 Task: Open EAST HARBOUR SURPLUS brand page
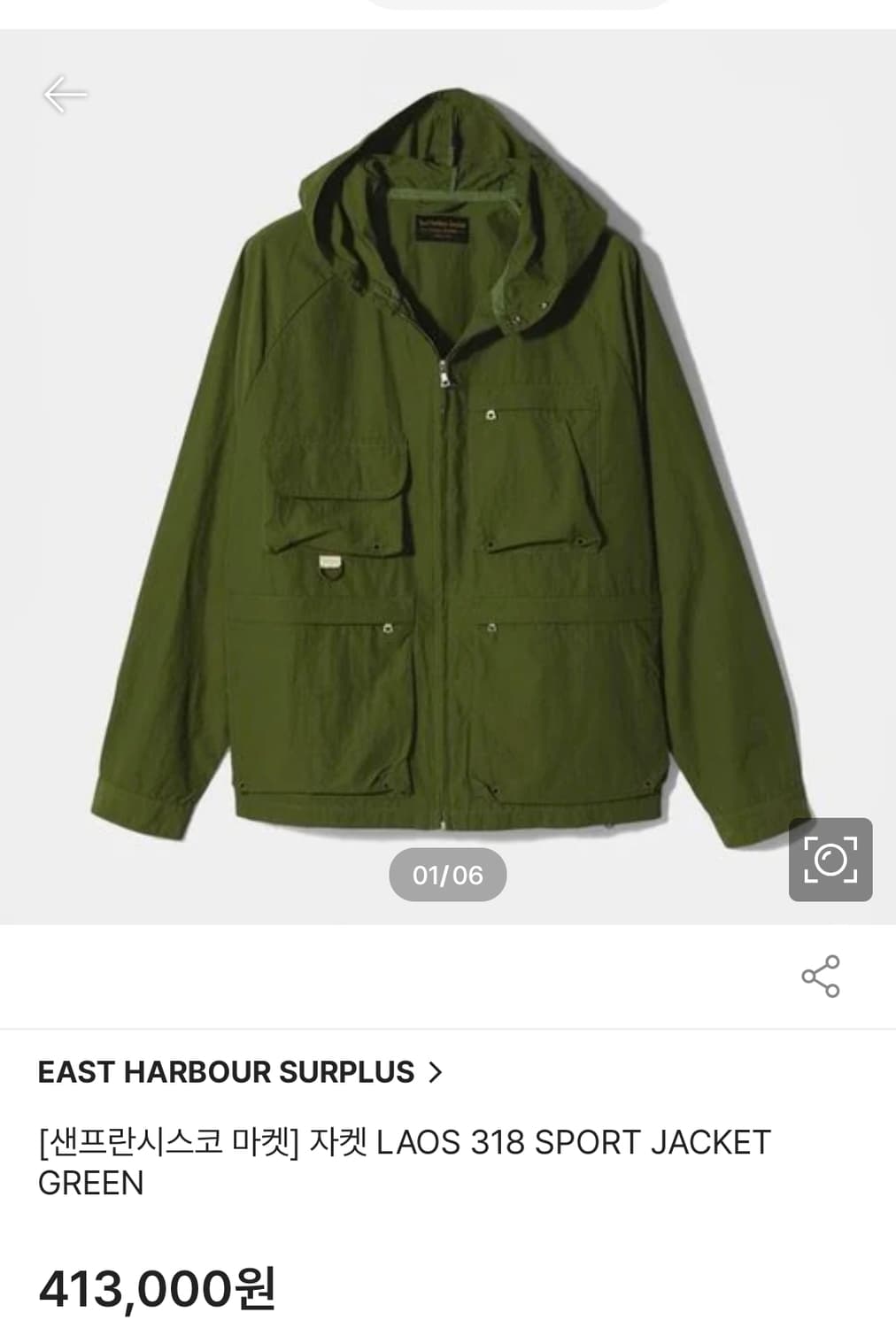239,1072
